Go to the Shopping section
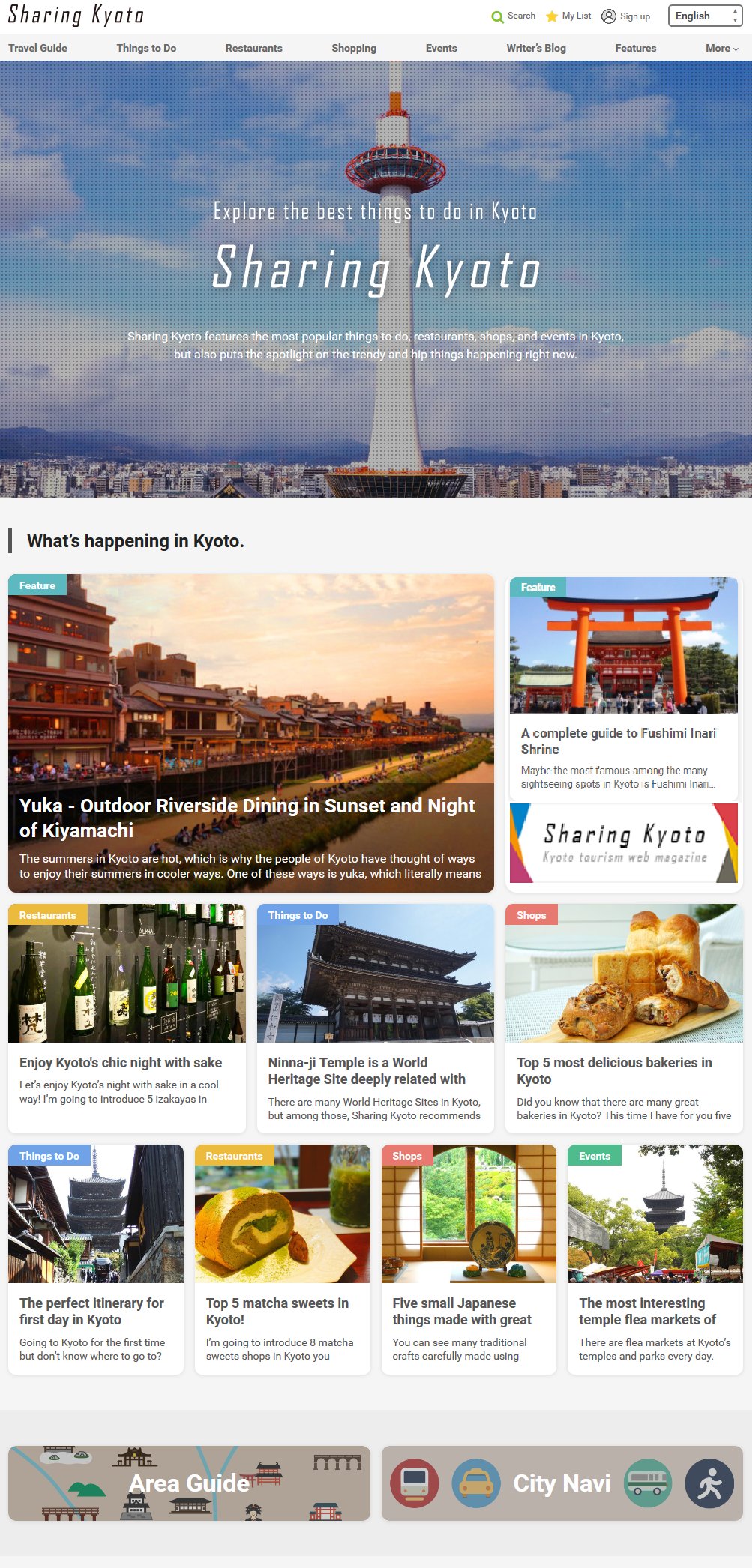Viewport: 752px width, 1568px height. (x=354, y=48)
